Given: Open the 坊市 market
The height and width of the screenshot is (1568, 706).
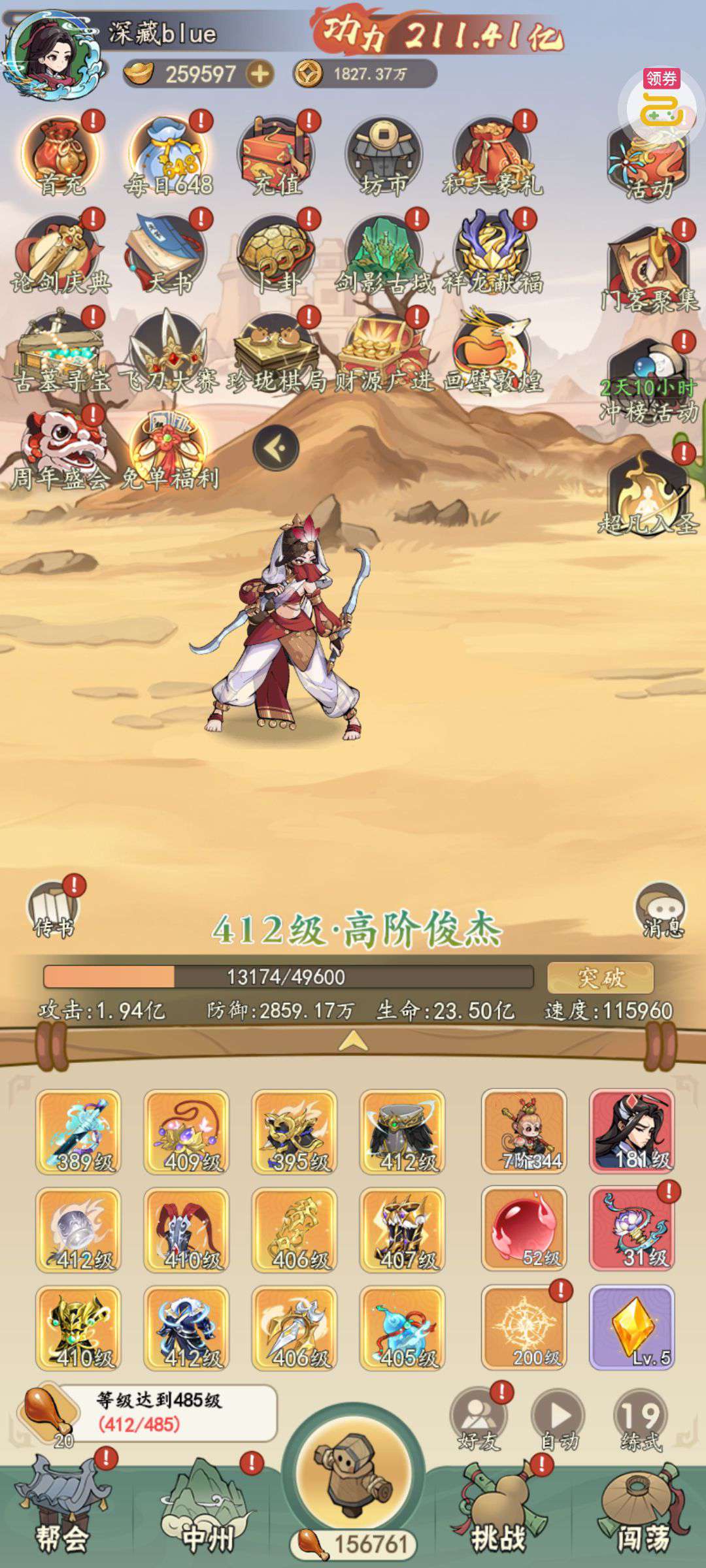Looking at the screenshot, I should (x=384, y=157).
